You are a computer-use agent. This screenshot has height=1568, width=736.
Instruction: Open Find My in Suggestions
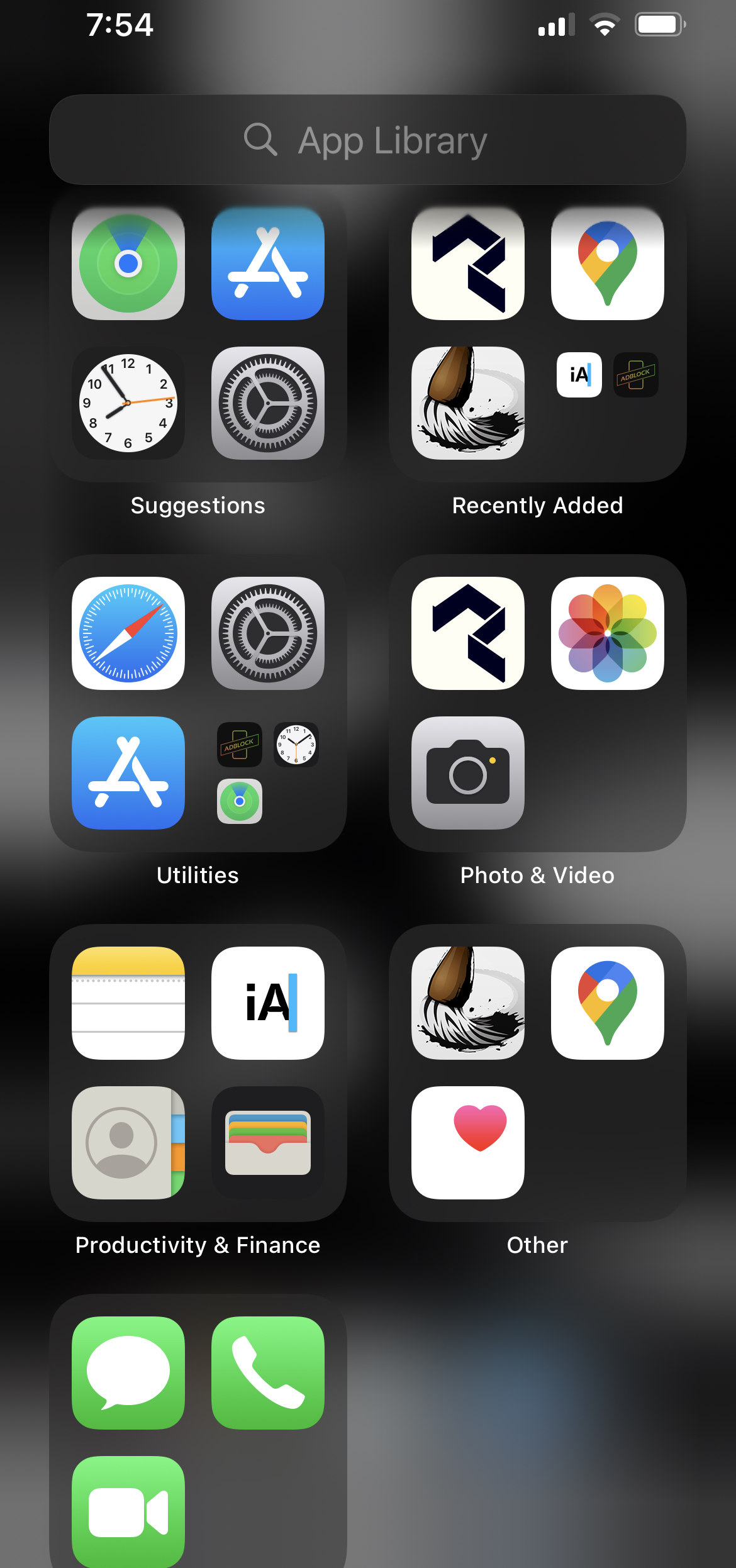(x=128, y=264)
